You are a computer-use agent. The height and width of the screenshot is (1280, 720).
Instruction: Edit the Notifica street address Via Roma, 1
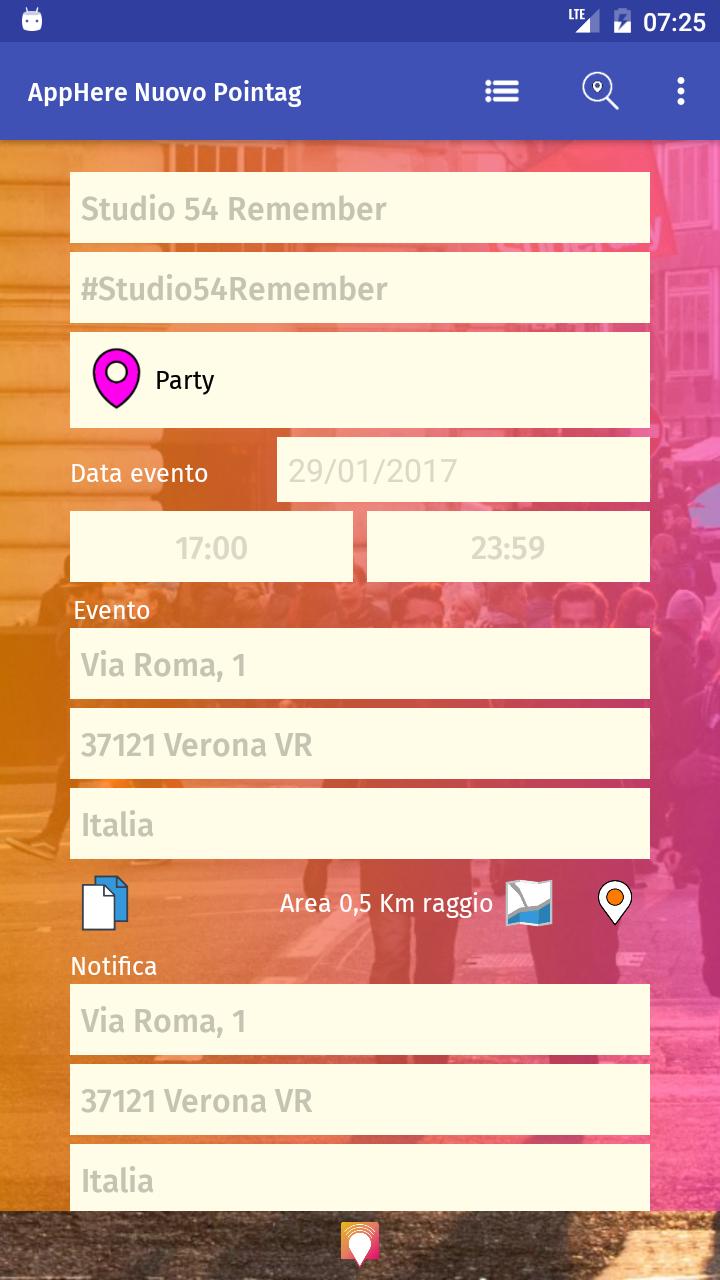coord(360,1020)
